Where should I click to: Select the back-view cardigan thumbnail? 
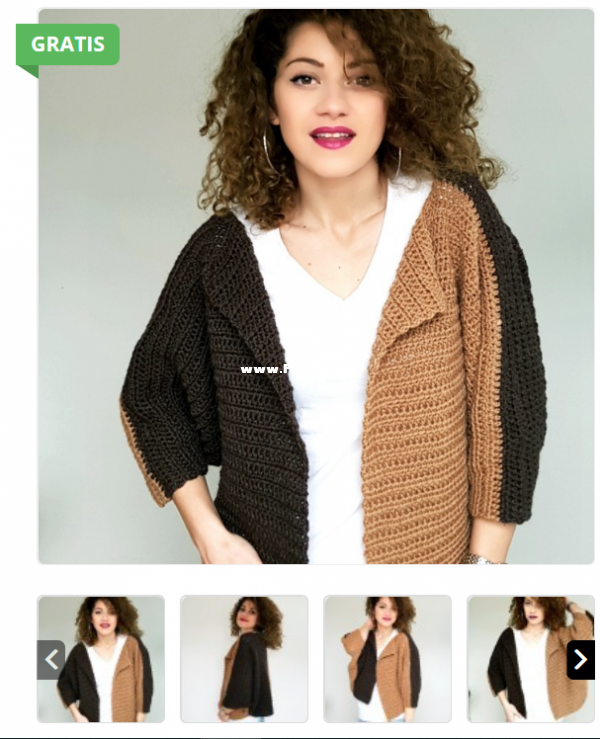(244, 659)
